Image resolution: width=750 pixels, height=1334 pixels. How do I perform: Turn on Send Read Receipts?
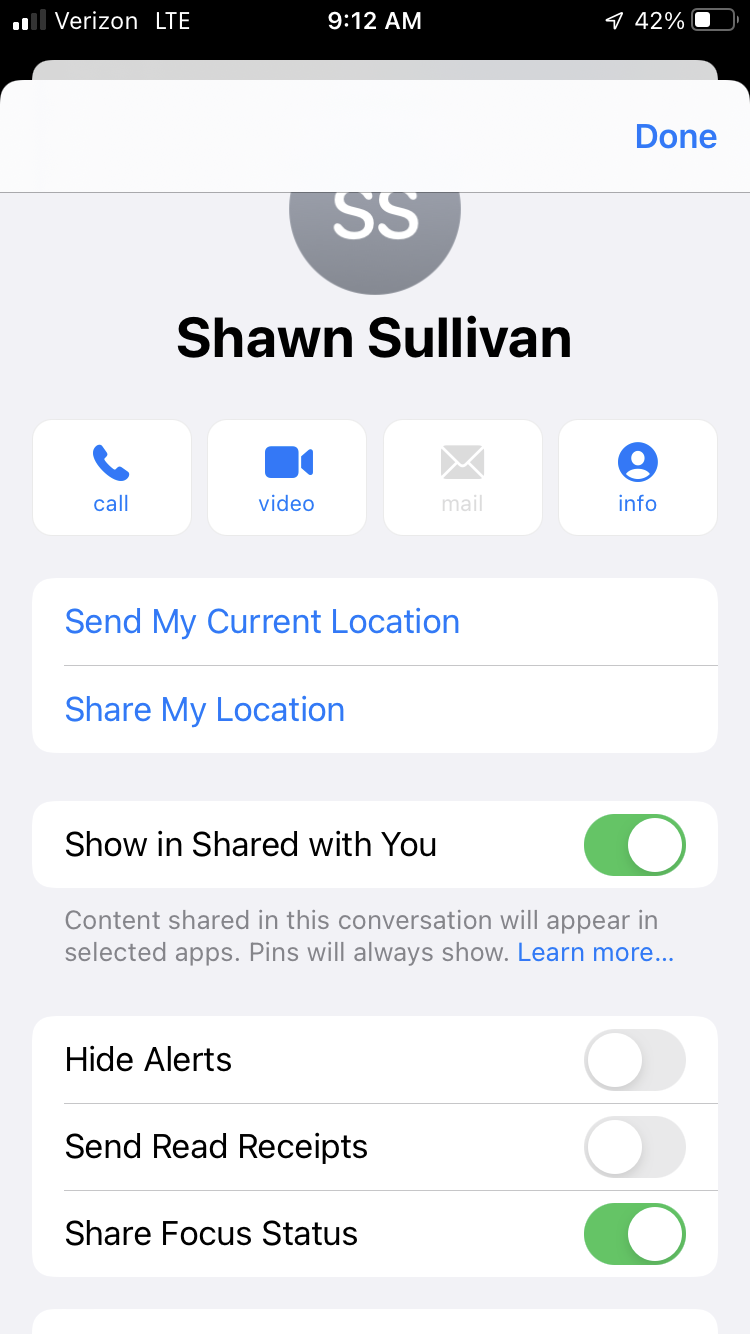pyautogui.click(x=634, y=1147)
